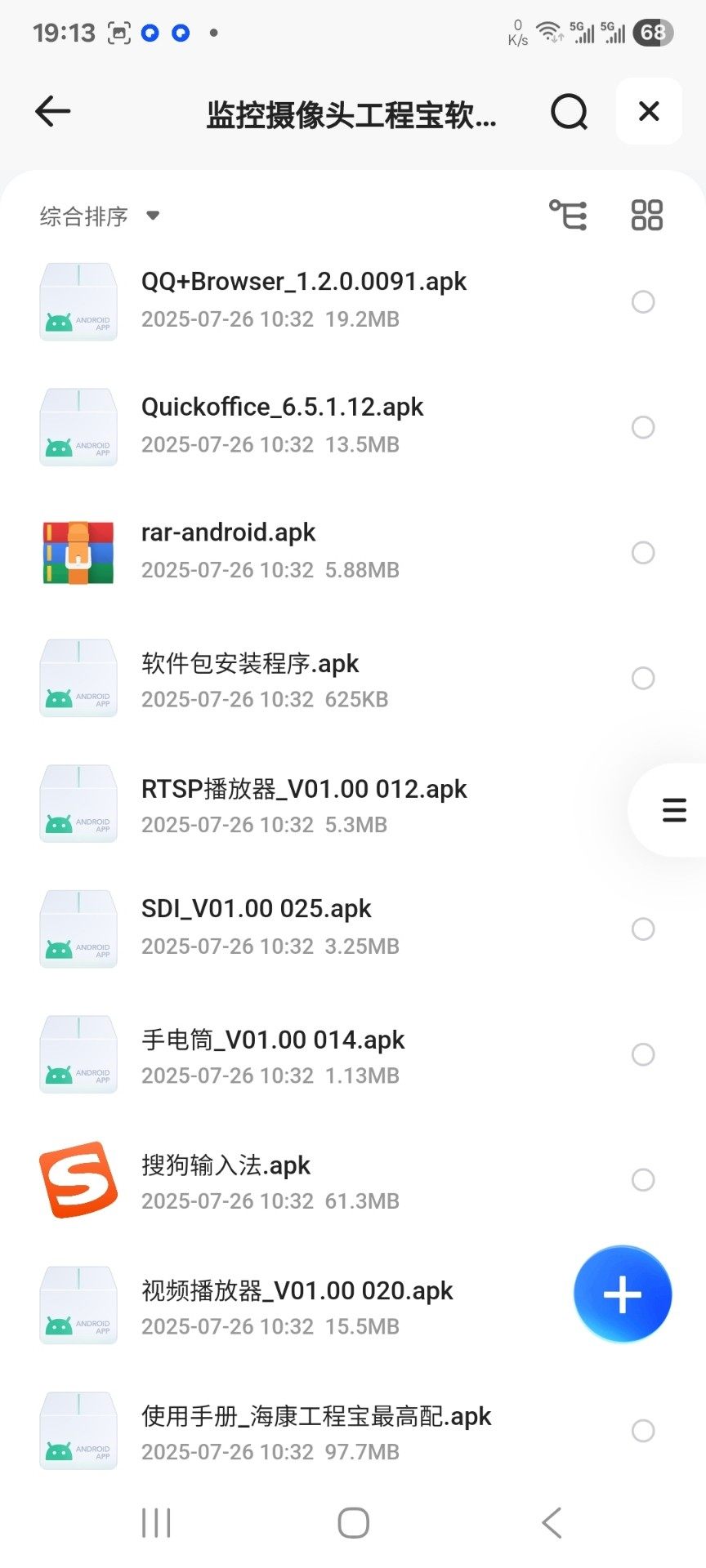Open the 综合排序 sort dropdown
This screenshot has height=1568, width=706.
pos(100,216)
